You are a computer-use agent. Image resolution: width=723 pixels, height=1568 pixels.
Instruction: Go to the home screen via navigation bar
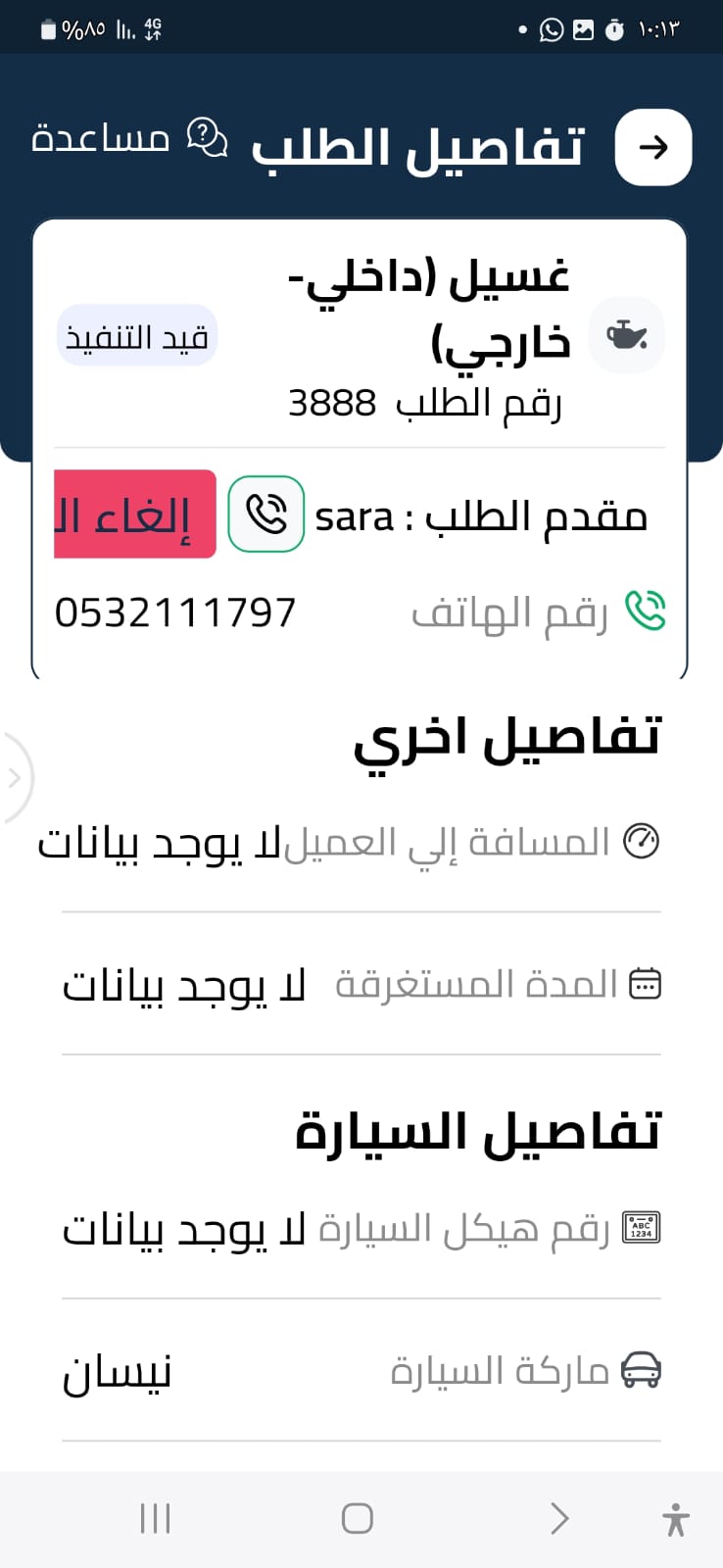pos(358,1518)
